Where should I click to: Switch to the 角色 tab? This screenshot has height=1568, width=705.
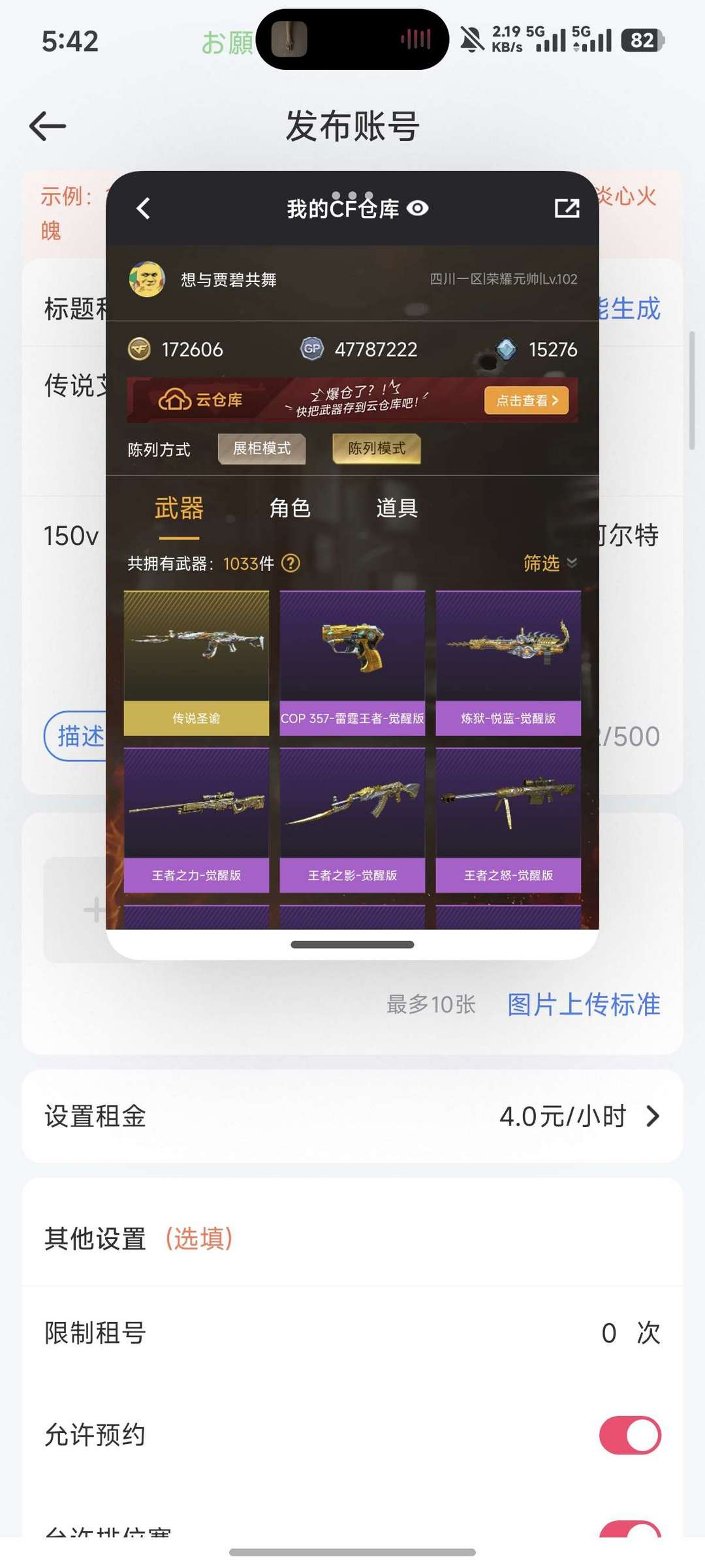click(x=290, y=508)
